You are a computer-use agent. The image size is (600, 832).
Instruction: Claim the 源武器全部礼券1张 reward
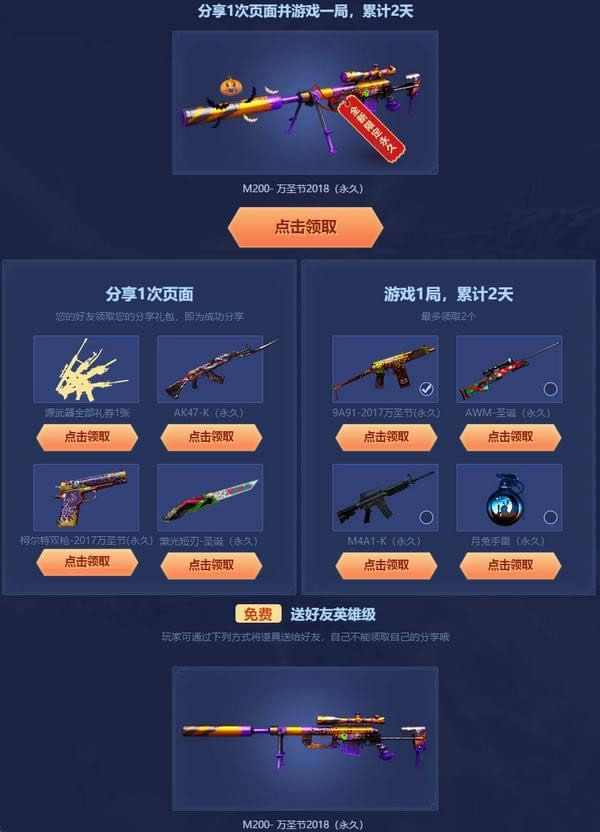point(87,437)
